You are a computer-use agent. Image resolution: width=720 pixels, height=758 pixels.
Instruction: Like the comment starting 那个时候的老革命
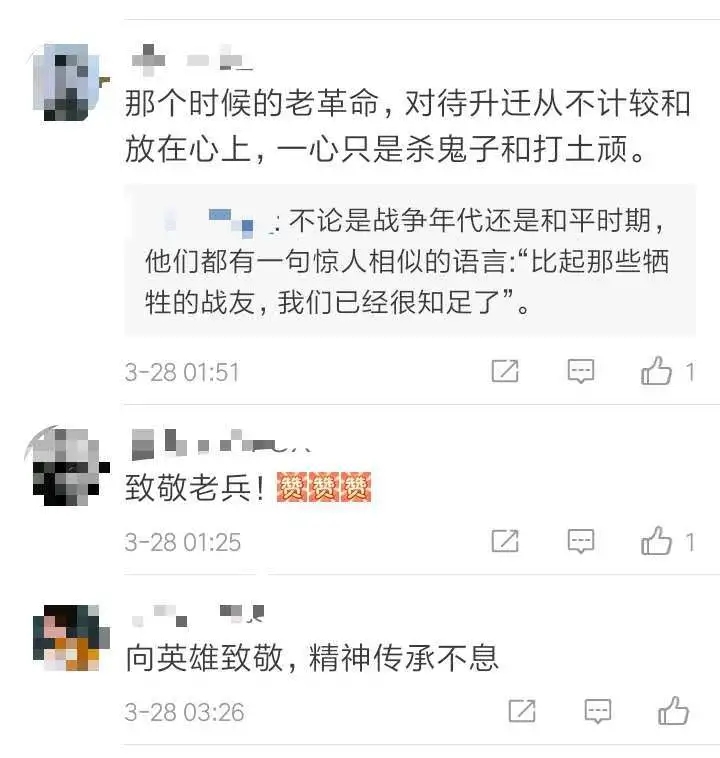point(657,372)
